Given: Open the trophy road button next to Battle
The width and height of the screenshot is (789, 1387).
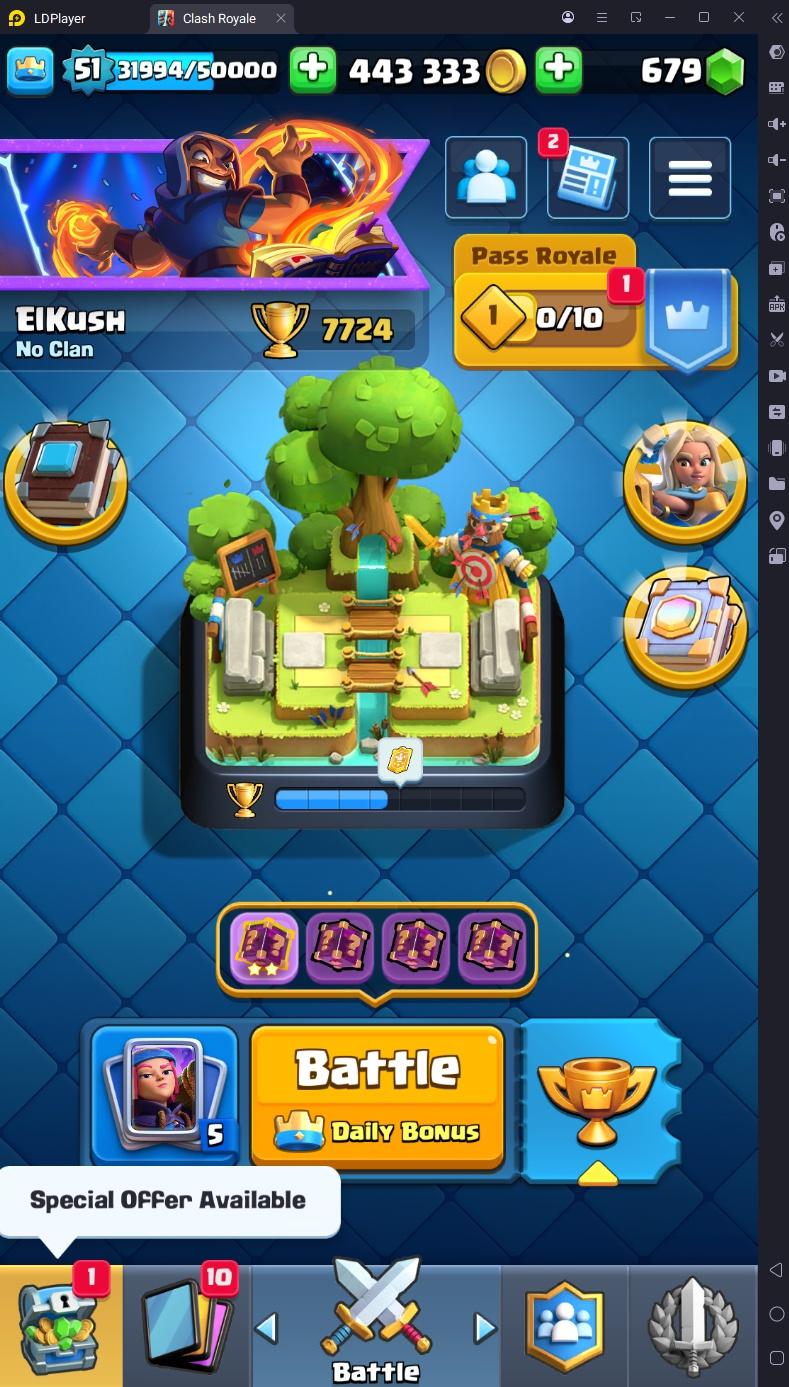Looking at the screenshot, I should click(597, 1102).
